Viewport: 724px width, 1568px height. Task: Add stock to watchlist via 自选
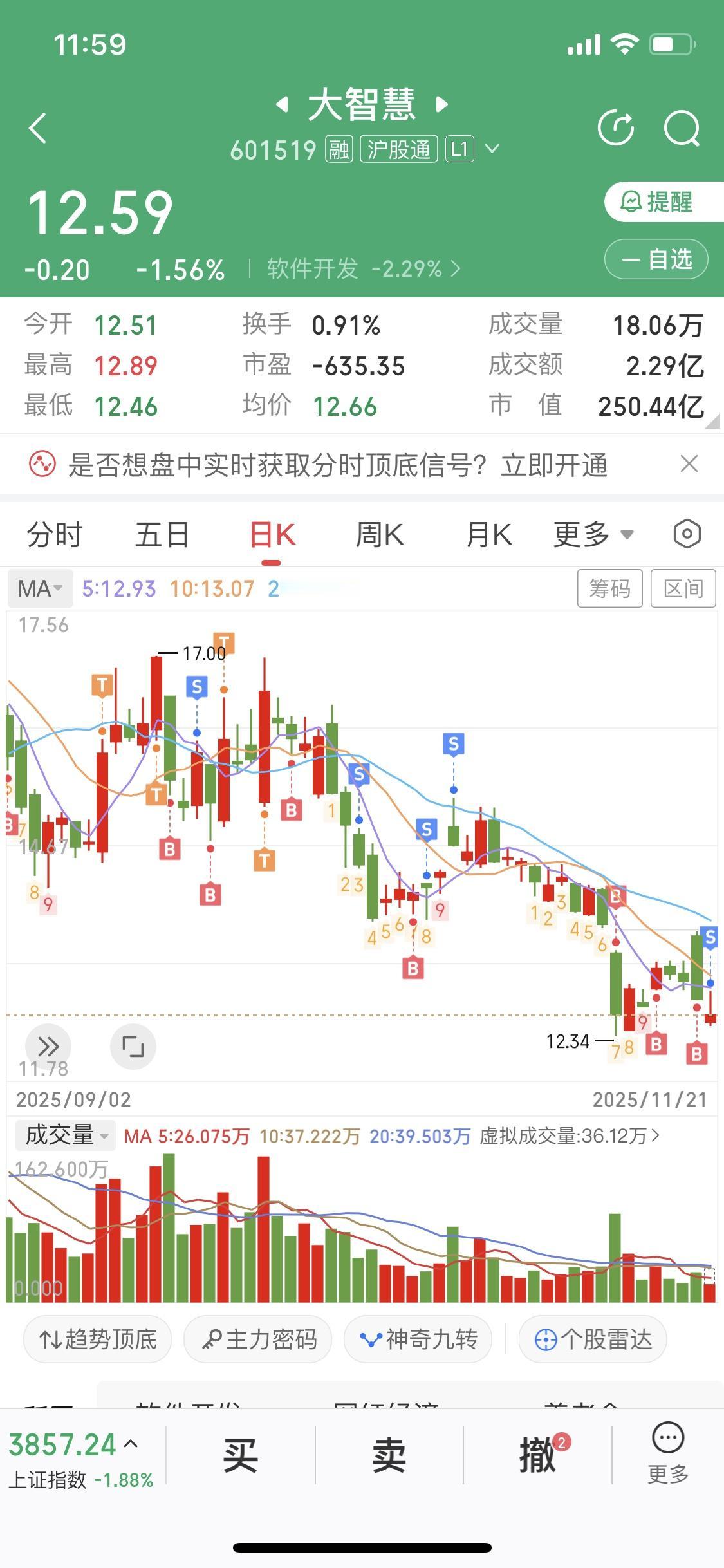click(655, 259)
